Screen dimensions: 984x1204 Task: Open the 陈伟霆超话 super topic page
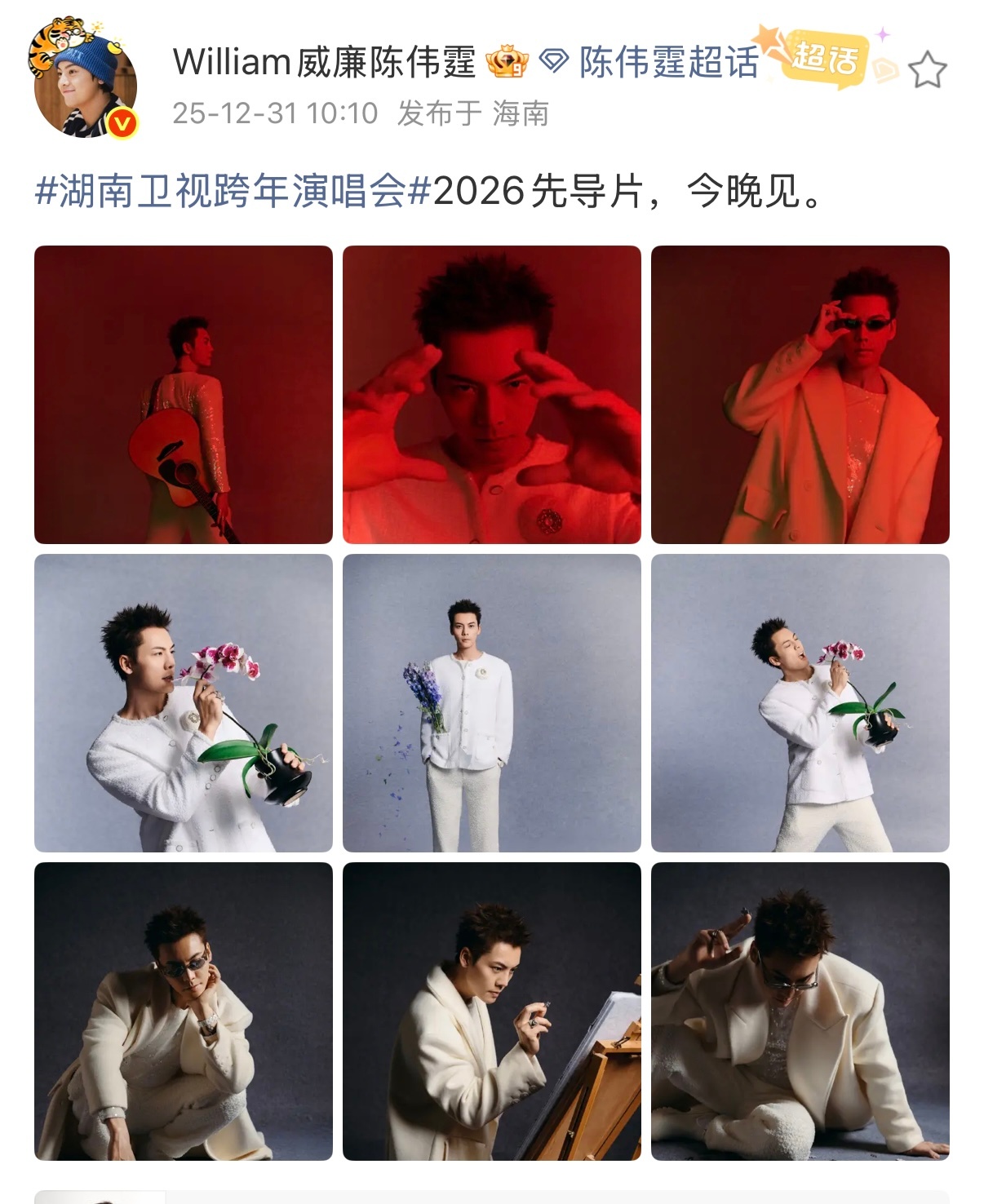click(669, 61)
